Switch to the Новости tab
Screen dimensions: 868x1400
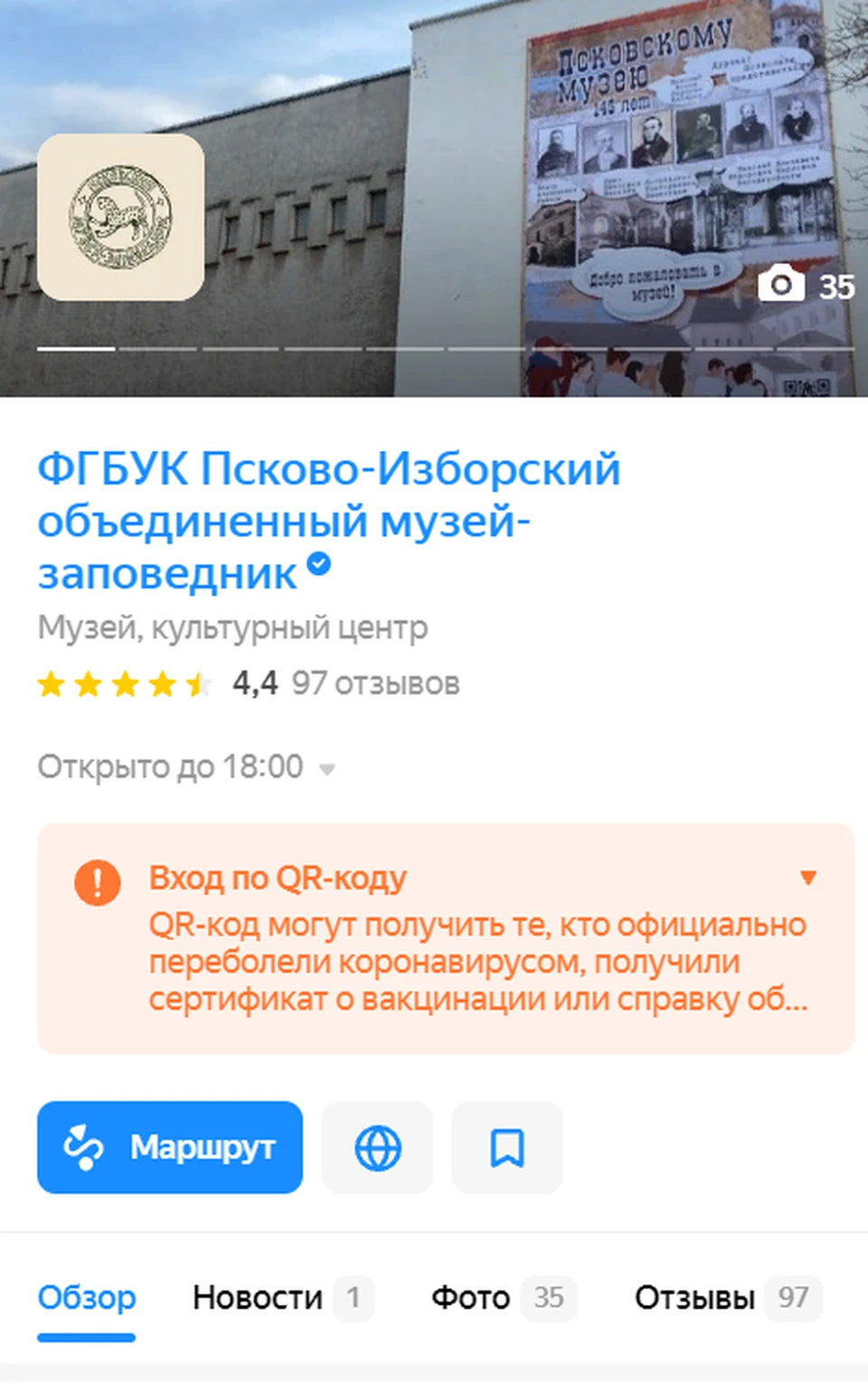click(281, 1298)
